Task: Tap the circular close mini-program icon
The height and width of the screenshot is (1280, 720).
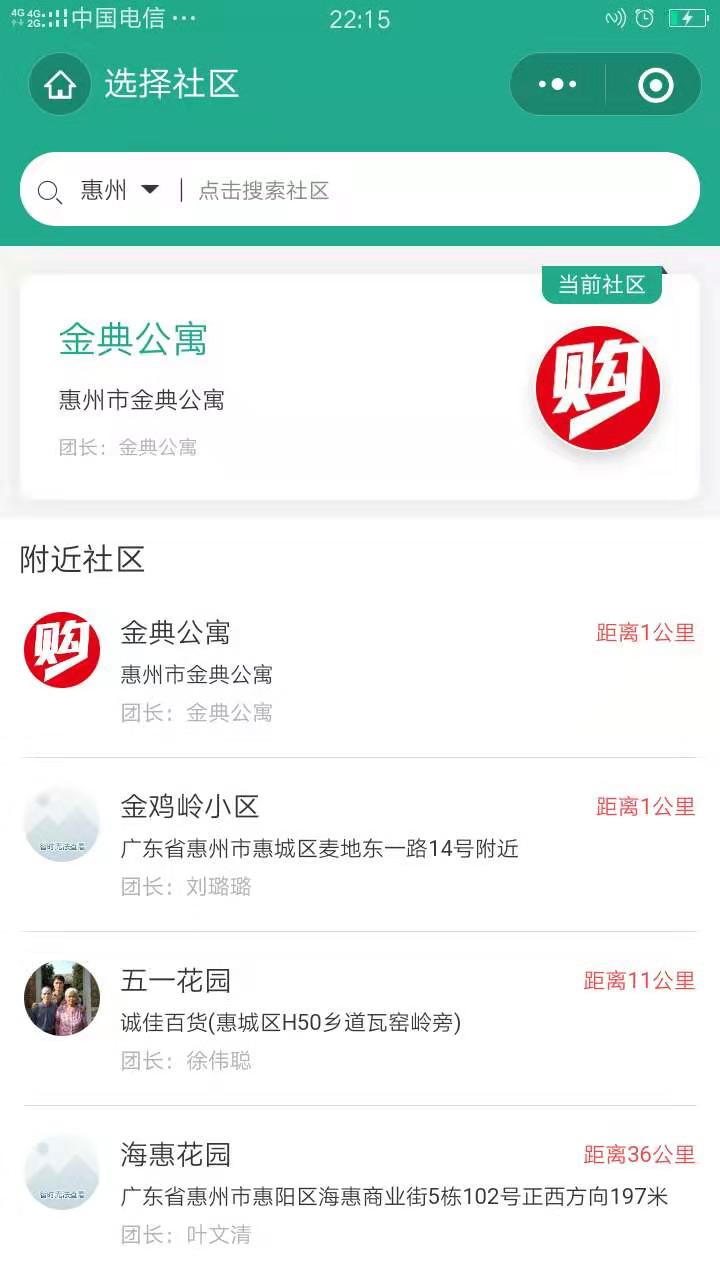Action: click(x=655, y=84)
